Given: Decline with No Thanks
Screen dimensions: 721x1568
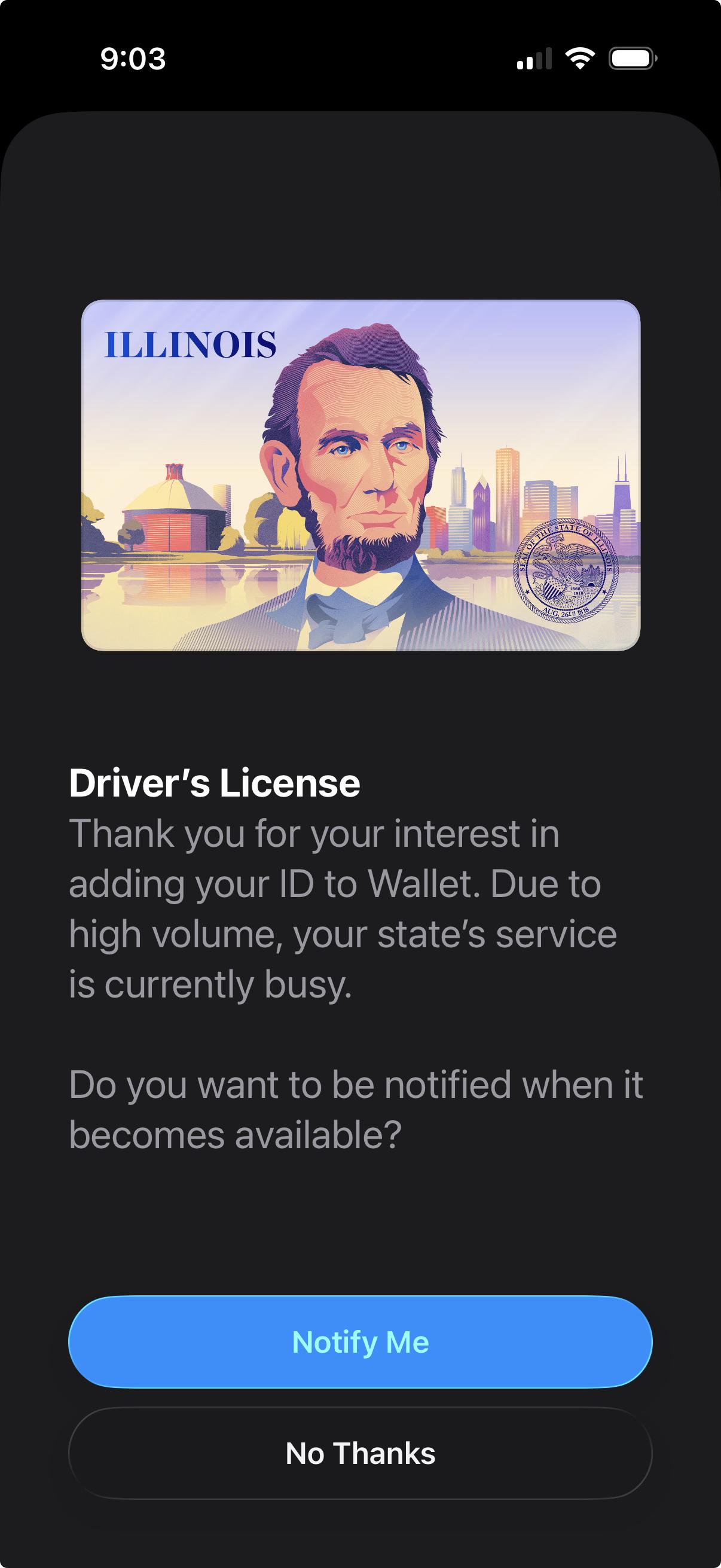Looking at the screenshot, I should tap(360, 1453).
